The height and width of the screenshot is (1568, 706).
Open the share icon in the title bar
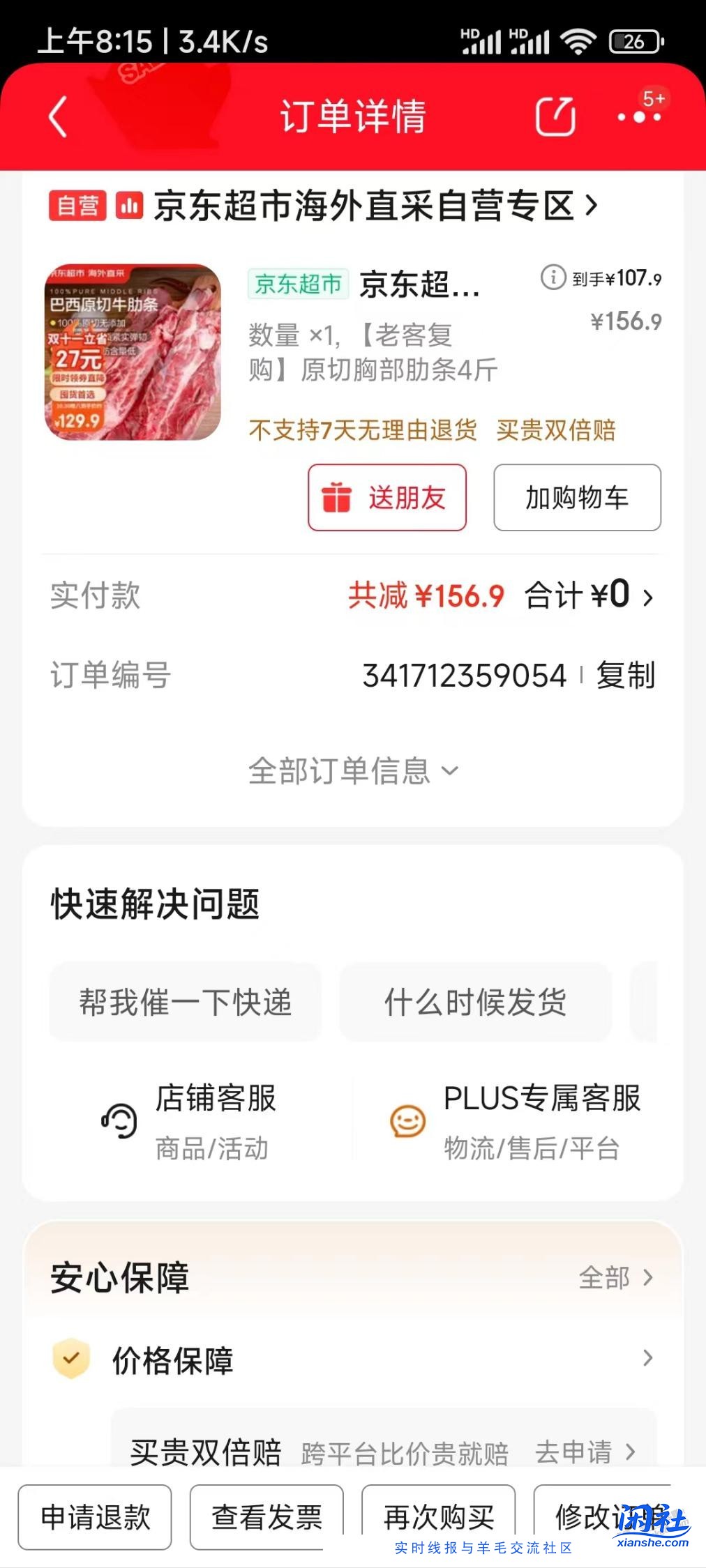[555, 117]
